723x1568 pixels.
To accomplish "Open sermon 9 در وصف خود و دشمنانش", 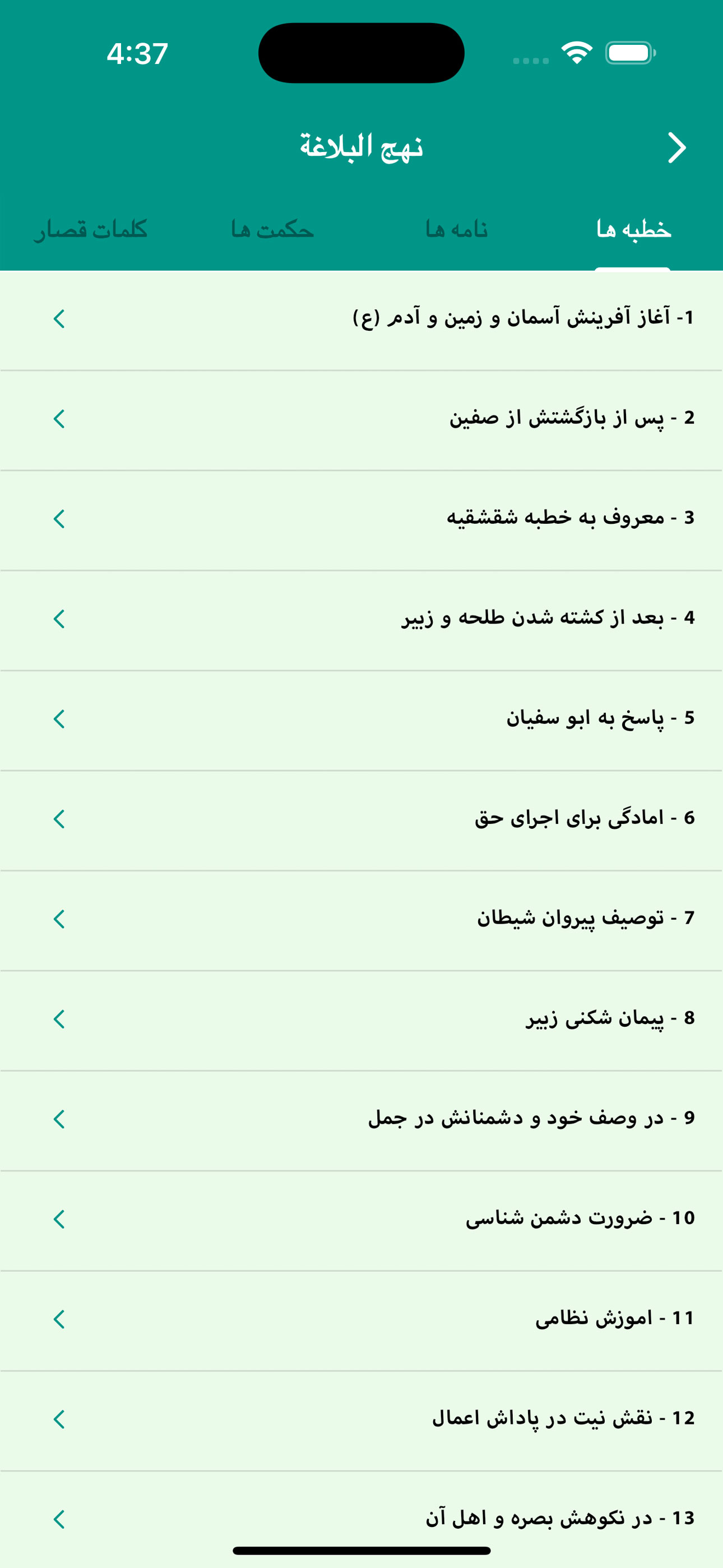I will [x=531, y=1119].
